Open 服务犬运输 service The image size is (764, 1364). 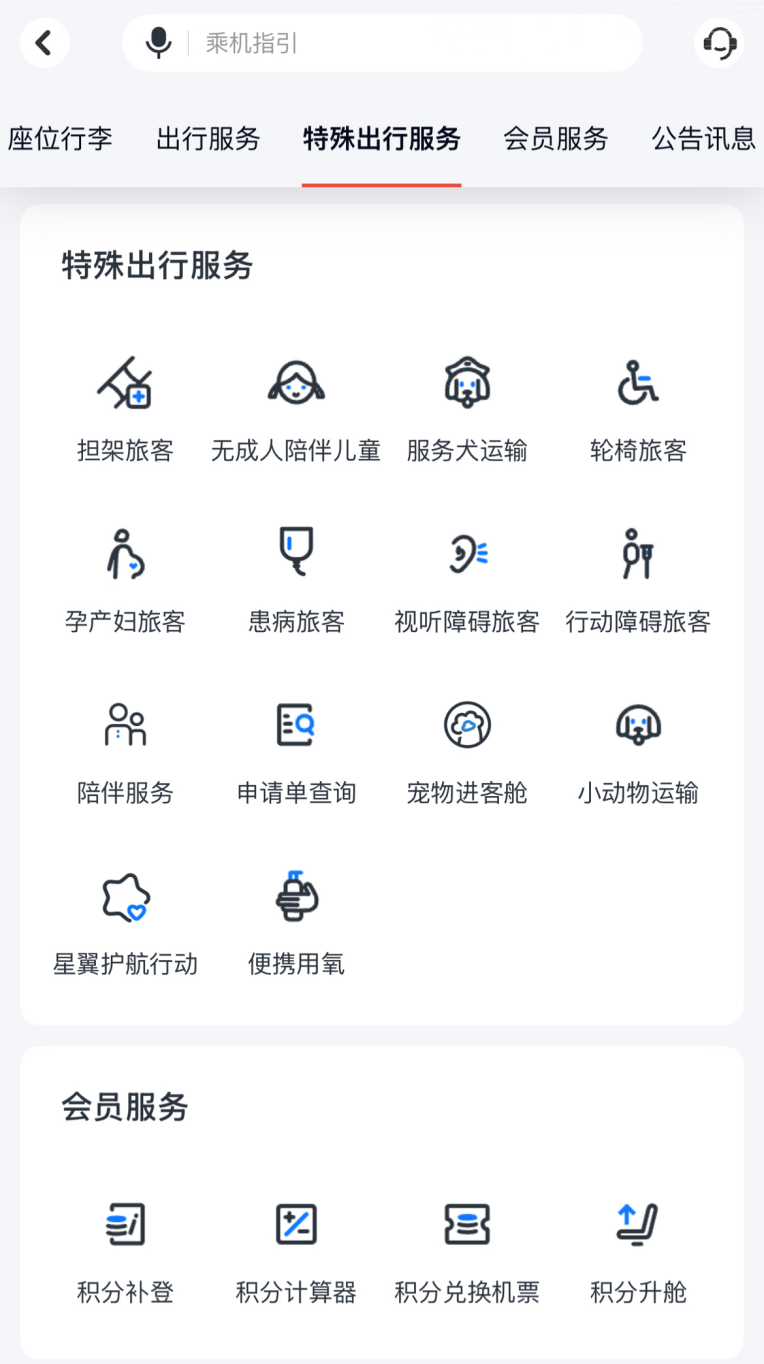467,410
